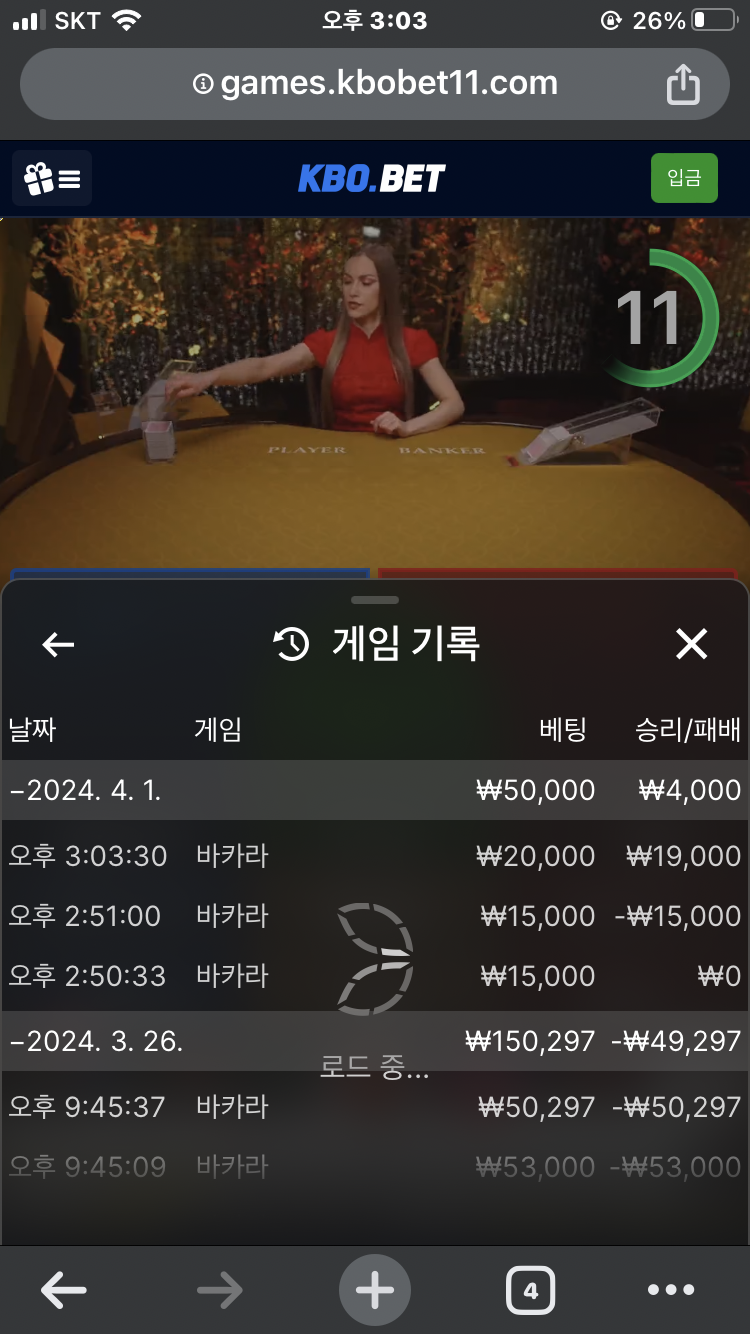
Task: Go back in the browser toolbar
Action: (x=63, y=1291)
